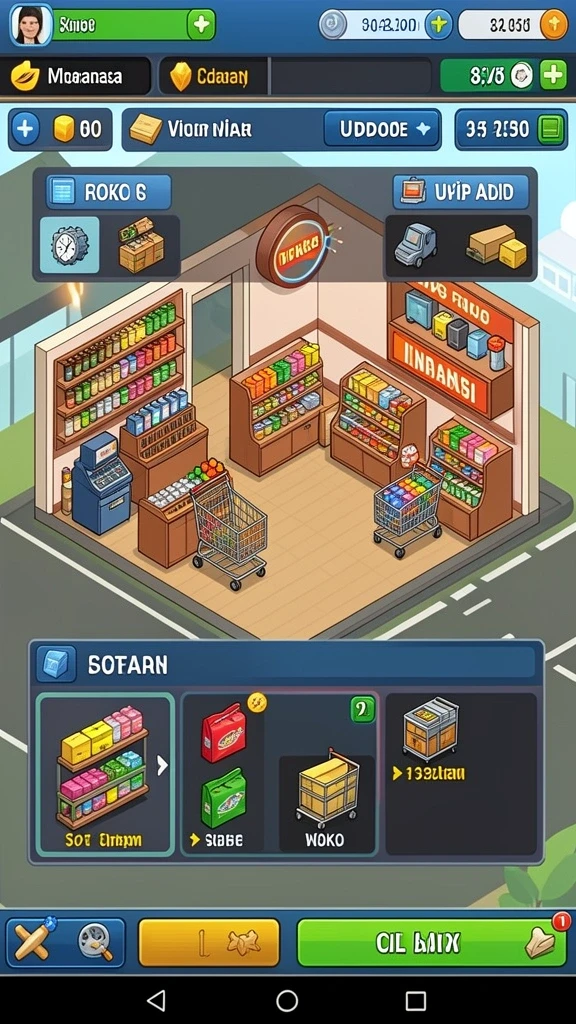Open the ROKO 6 panel
Screen dimensions: 576x1024
click(108, 192)
